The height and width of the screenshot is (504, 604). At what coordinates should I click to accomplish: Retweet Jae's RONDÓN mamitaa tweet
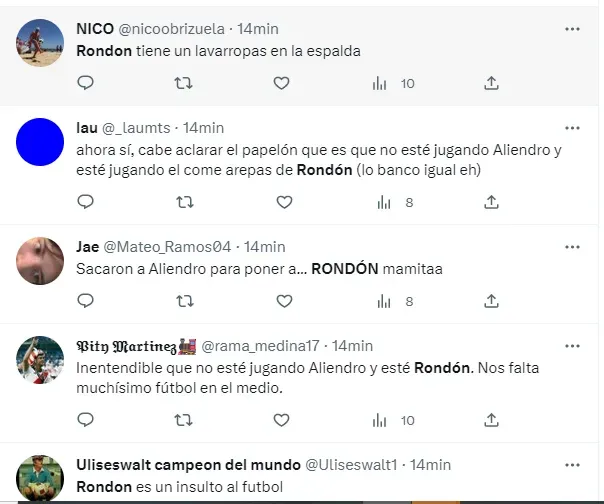pyautogui.click(x=184, y=300)
